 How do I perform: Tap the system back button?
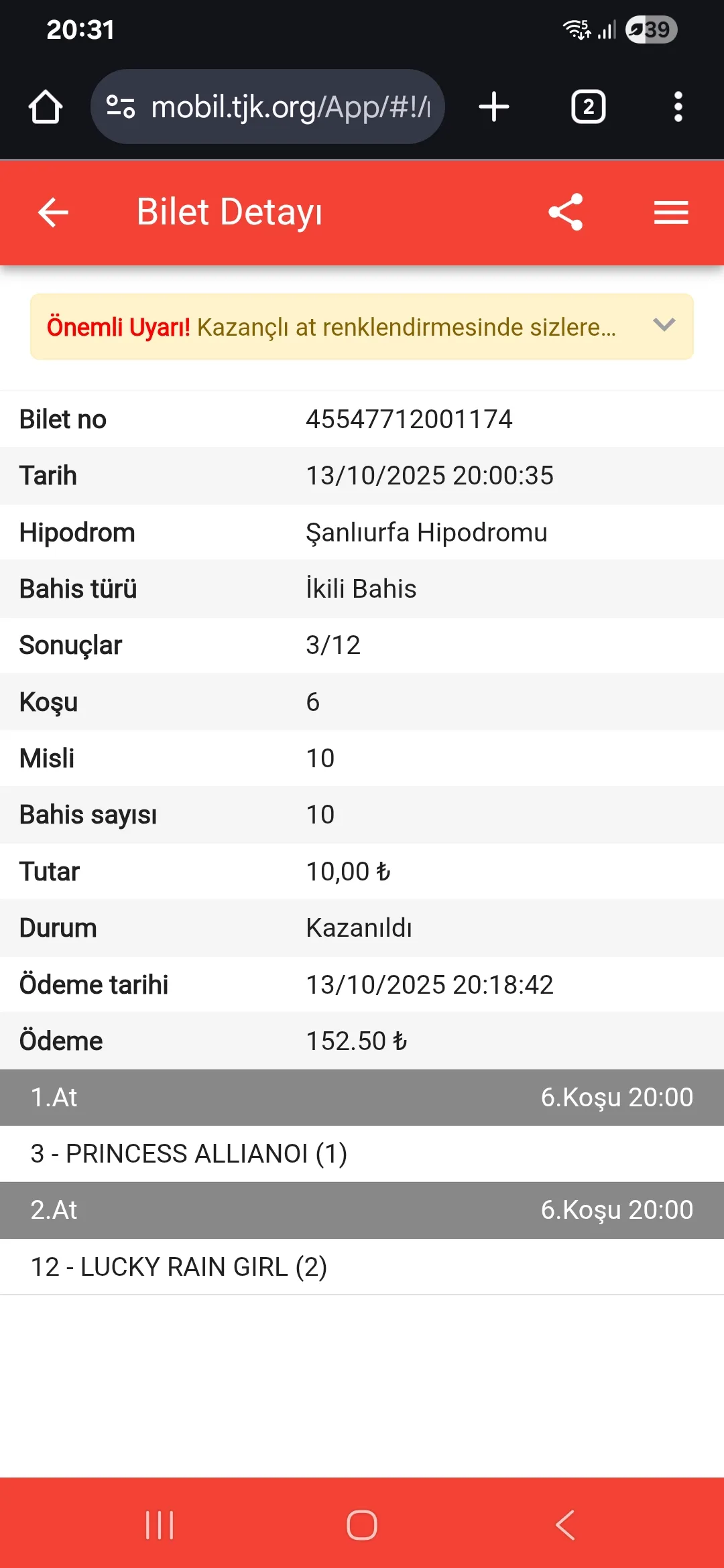[565, 1525]
